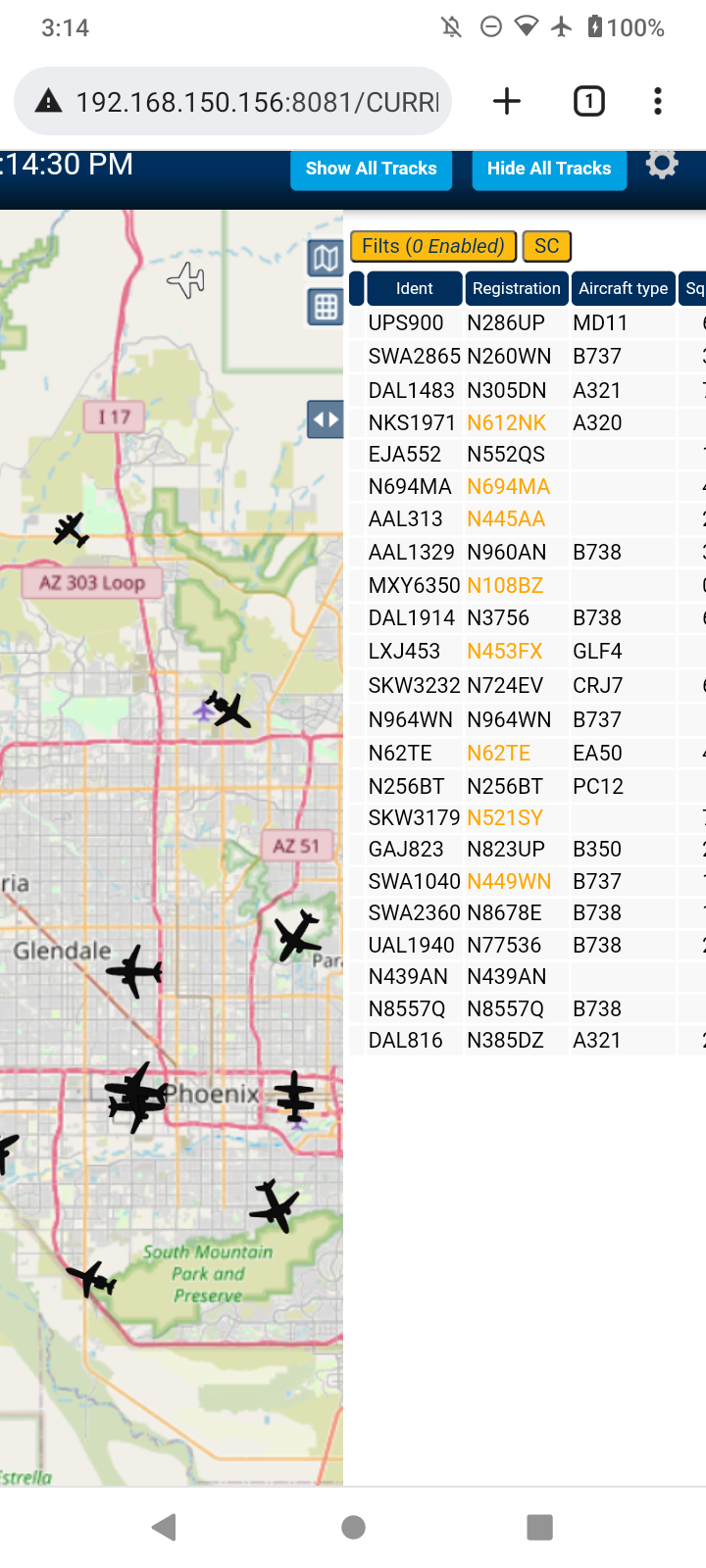The width and height of the screenshot is (706, 1568).
Task: Toggle the sidebar resize arrows
Action: (326, 419)
